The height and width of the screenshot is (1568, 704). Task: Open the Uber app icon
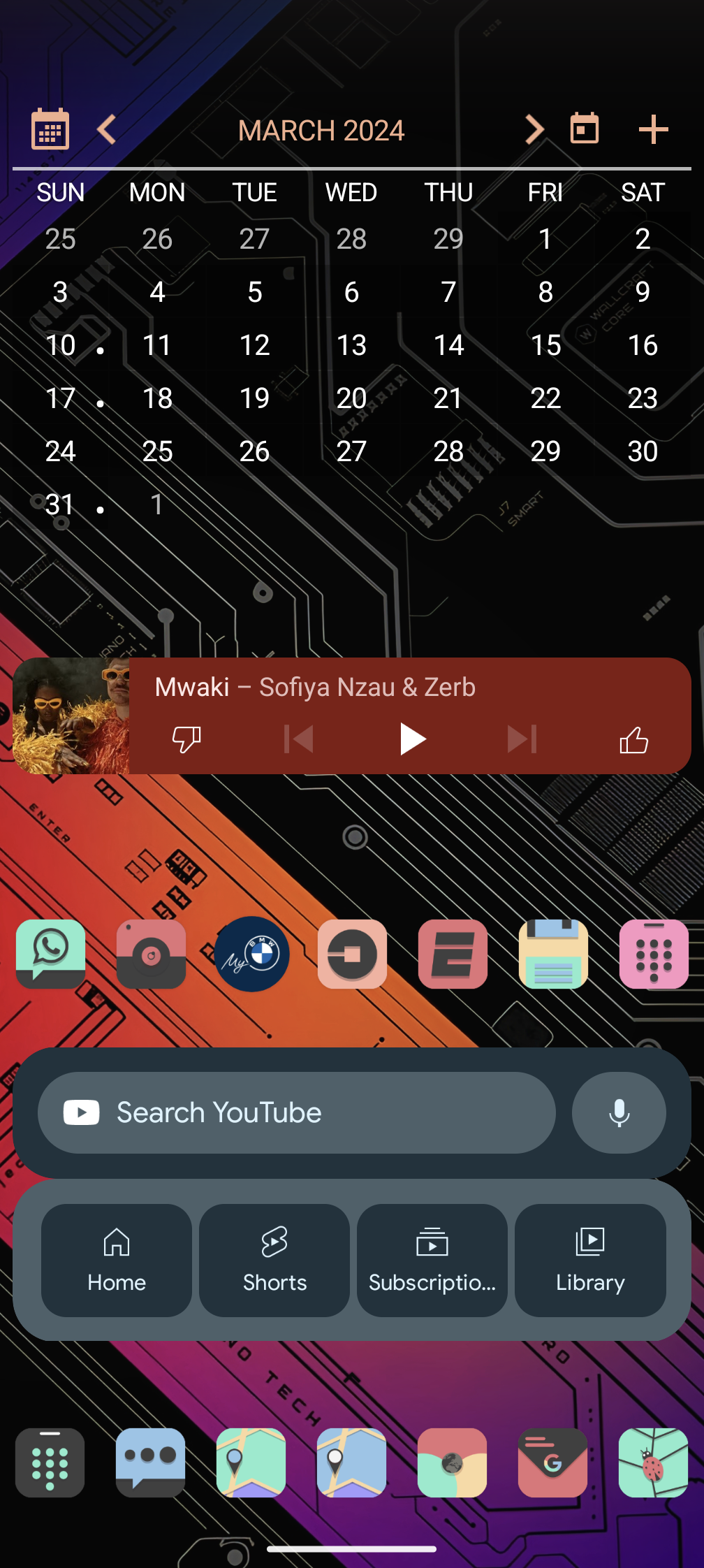352,954
